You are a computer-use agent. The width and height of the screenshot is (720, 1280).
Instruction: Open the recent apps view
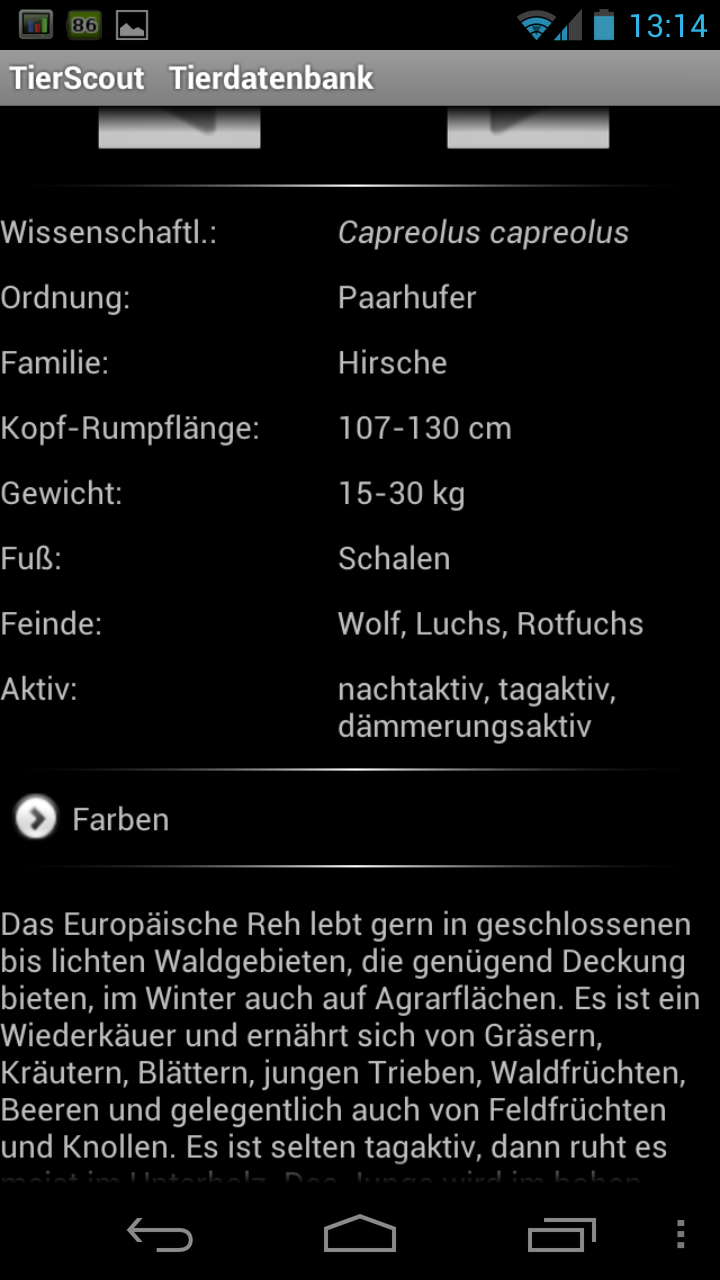[561, 1235]
